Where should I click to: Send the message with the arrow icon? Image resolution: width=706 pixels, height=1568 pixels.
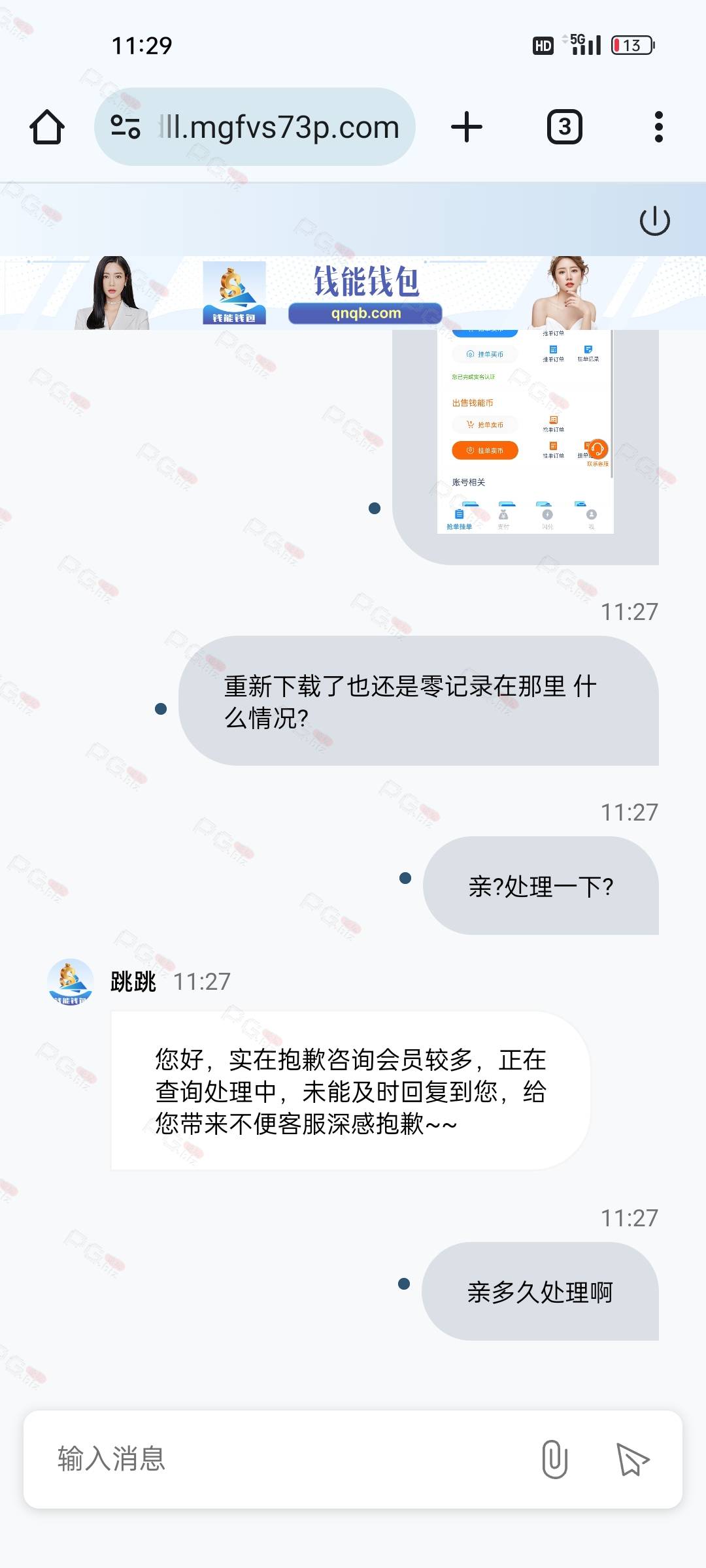(x=633, y=1459)
